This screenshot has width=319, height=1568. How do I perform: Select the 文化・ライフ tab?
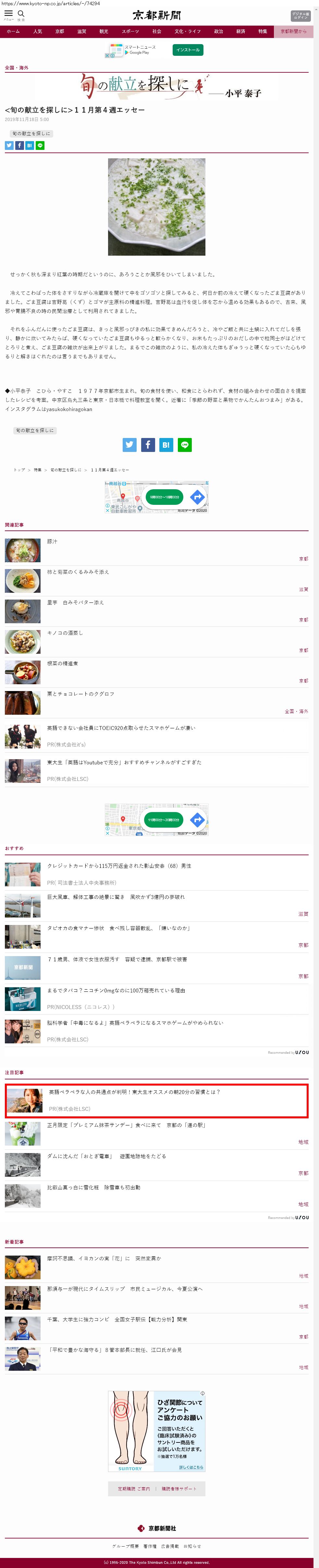tap(188, 31)
